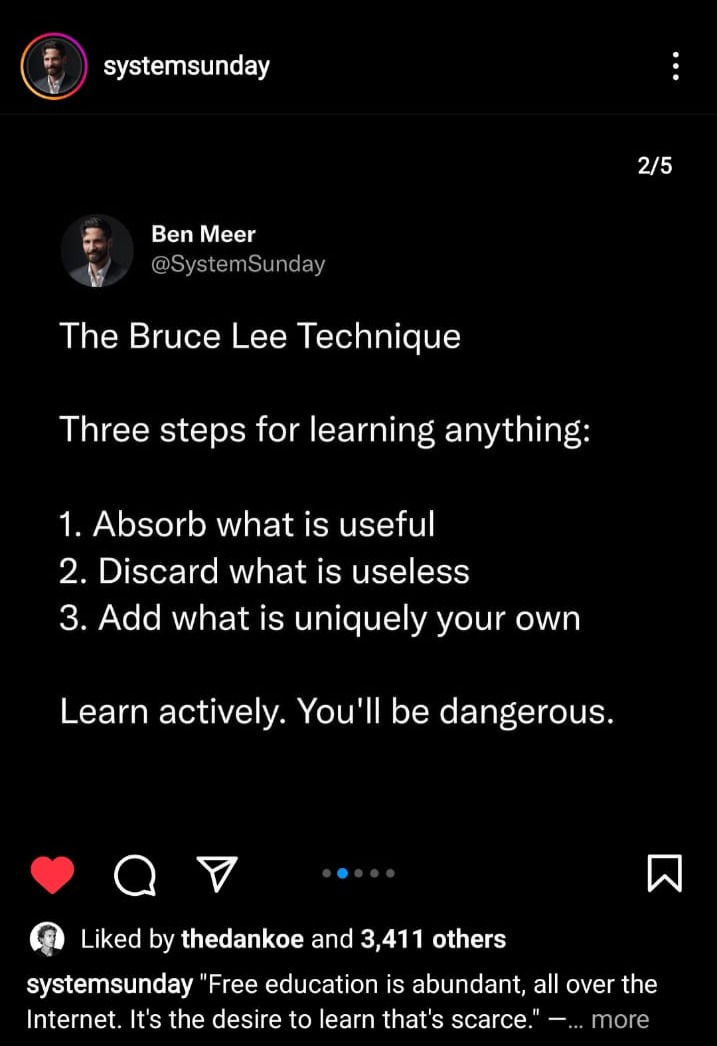Unlike this post with the red heart
717x1046 pixels.
pyautogui.click(x=52, y=875)
